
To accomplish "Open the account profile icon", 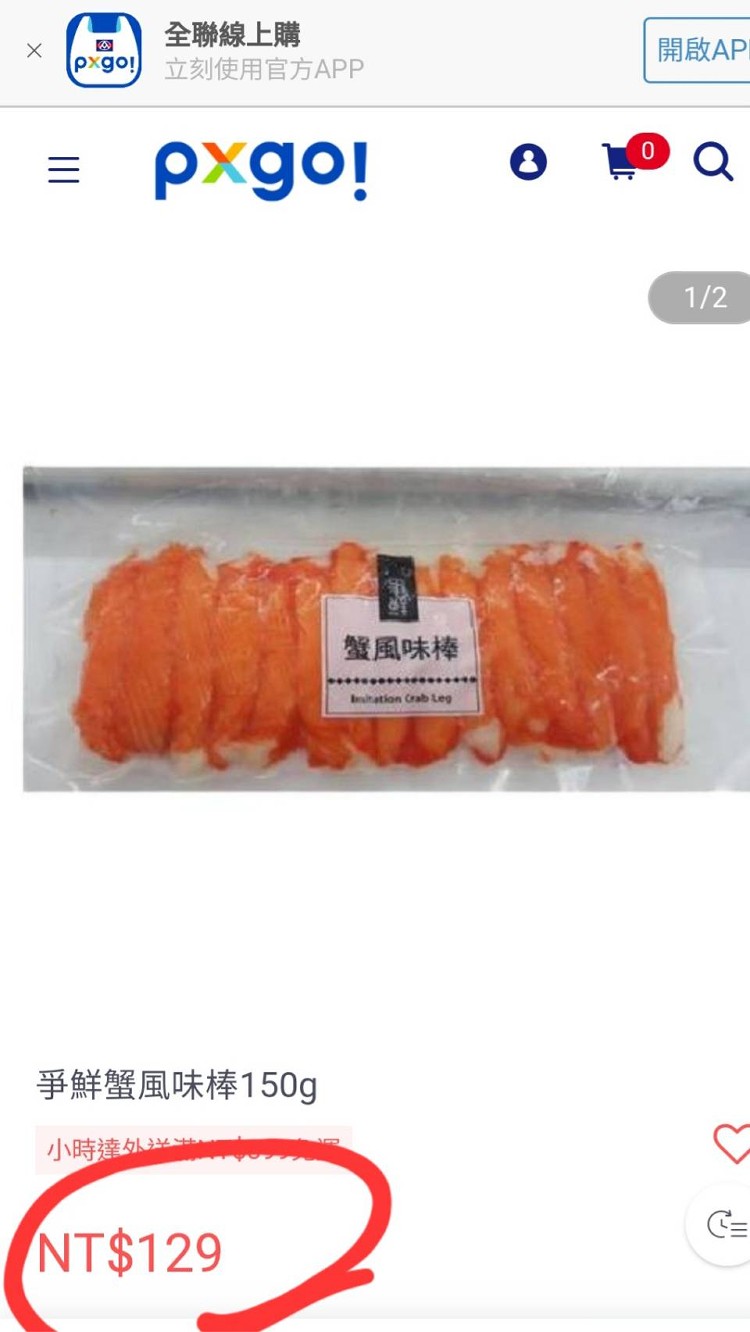I will [528, 162].
